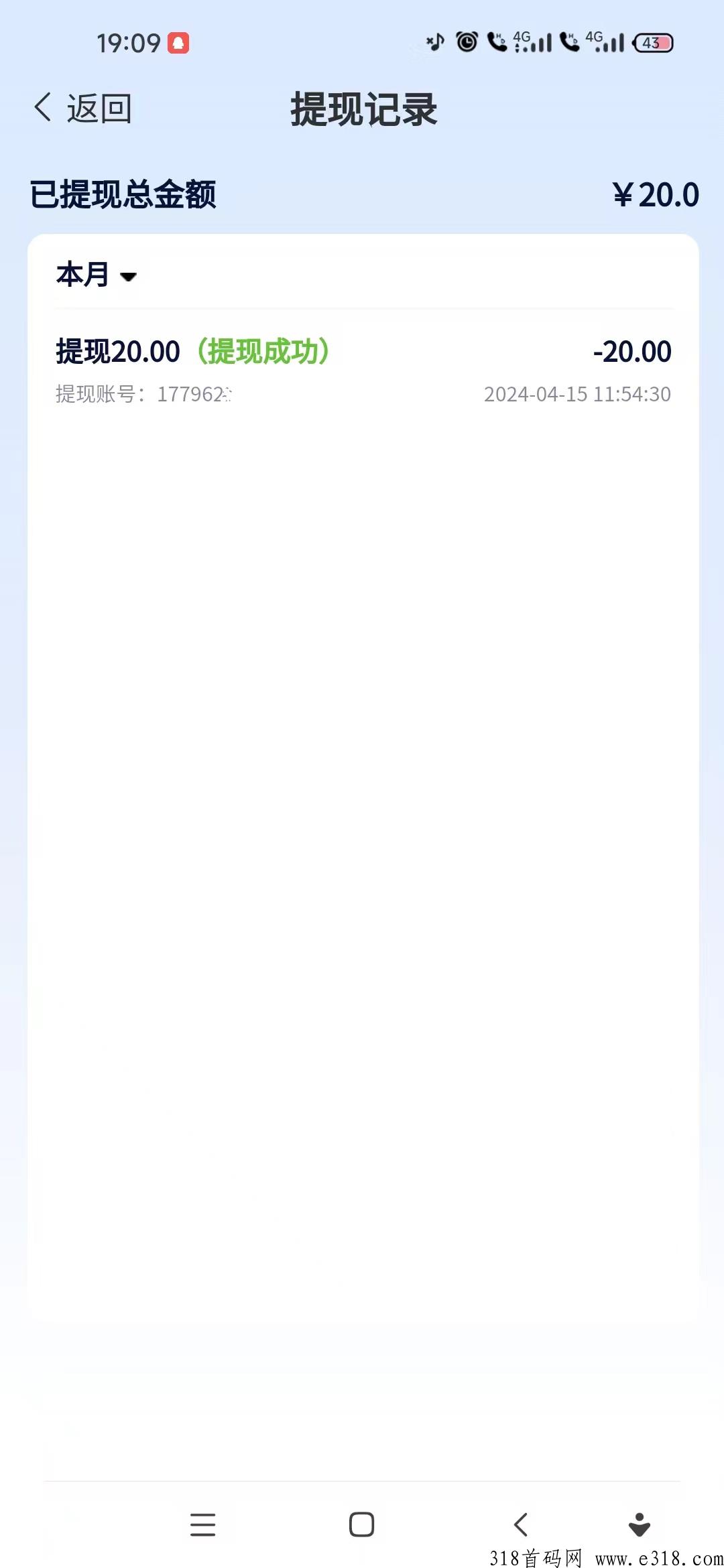This screenshot has height=1568, width=724.
Task: Open recent apps from navigation bar
Action: coord(202,1524)
